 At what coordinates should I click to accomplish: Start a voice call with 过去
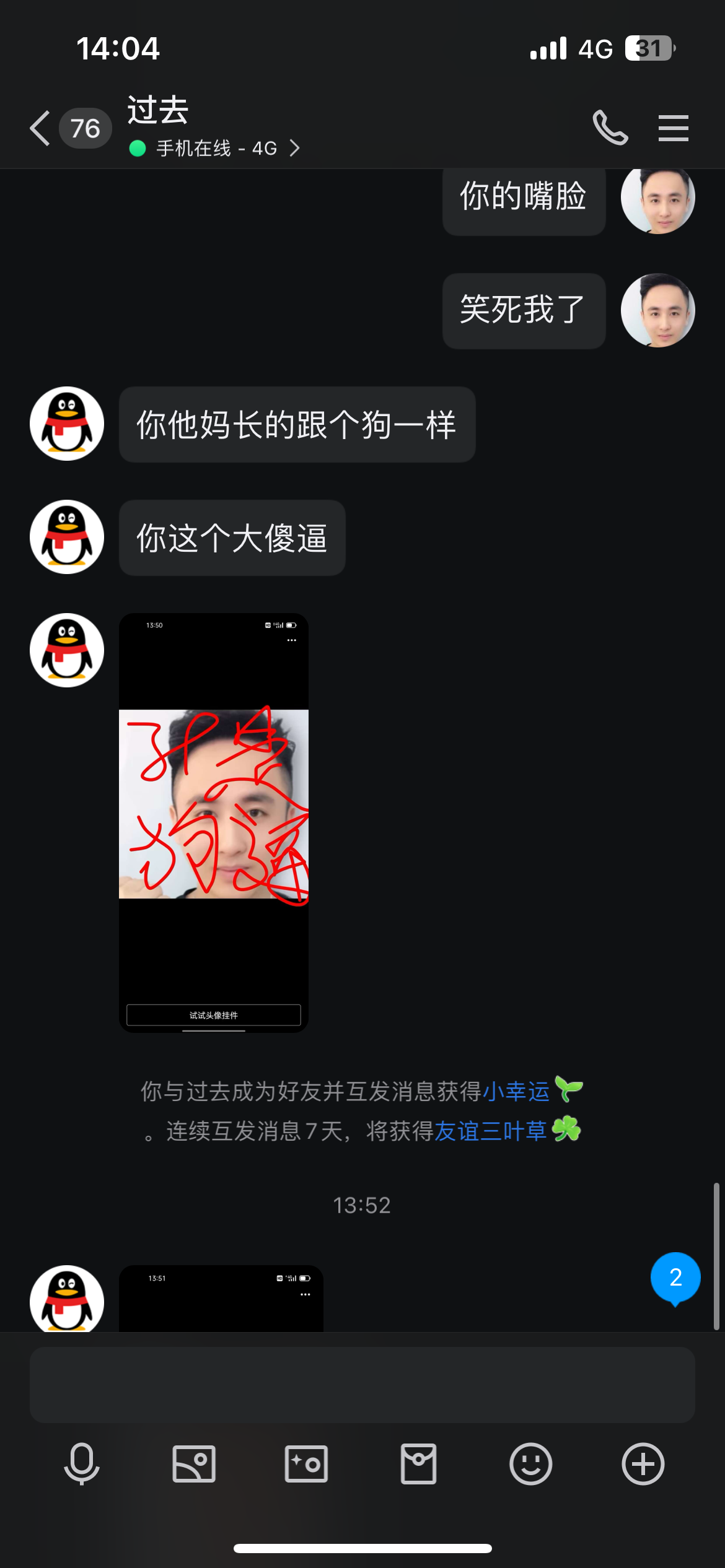click(610, 128)
